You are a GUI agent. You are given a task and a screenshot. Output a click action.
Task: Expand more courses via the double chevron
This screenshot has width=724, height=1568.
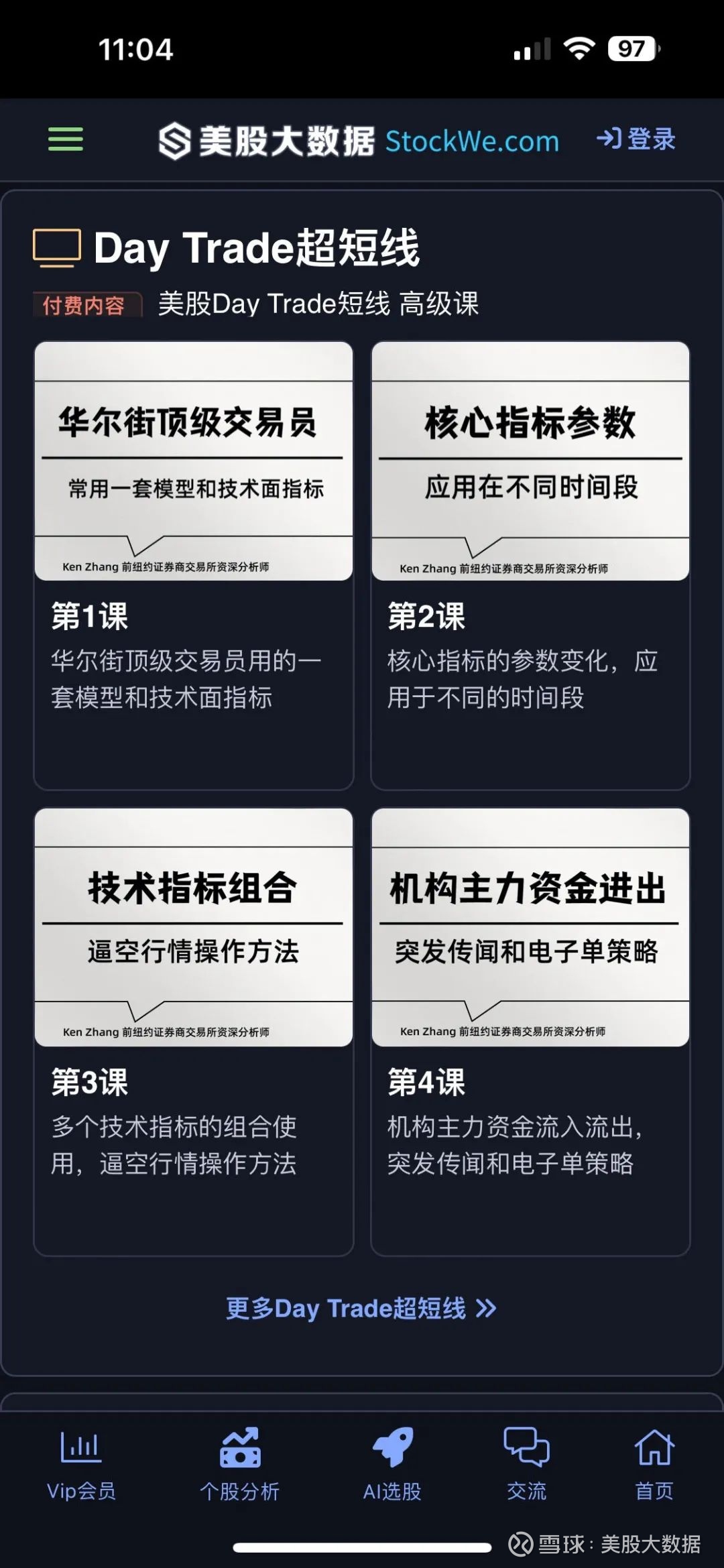point(488,1309)
